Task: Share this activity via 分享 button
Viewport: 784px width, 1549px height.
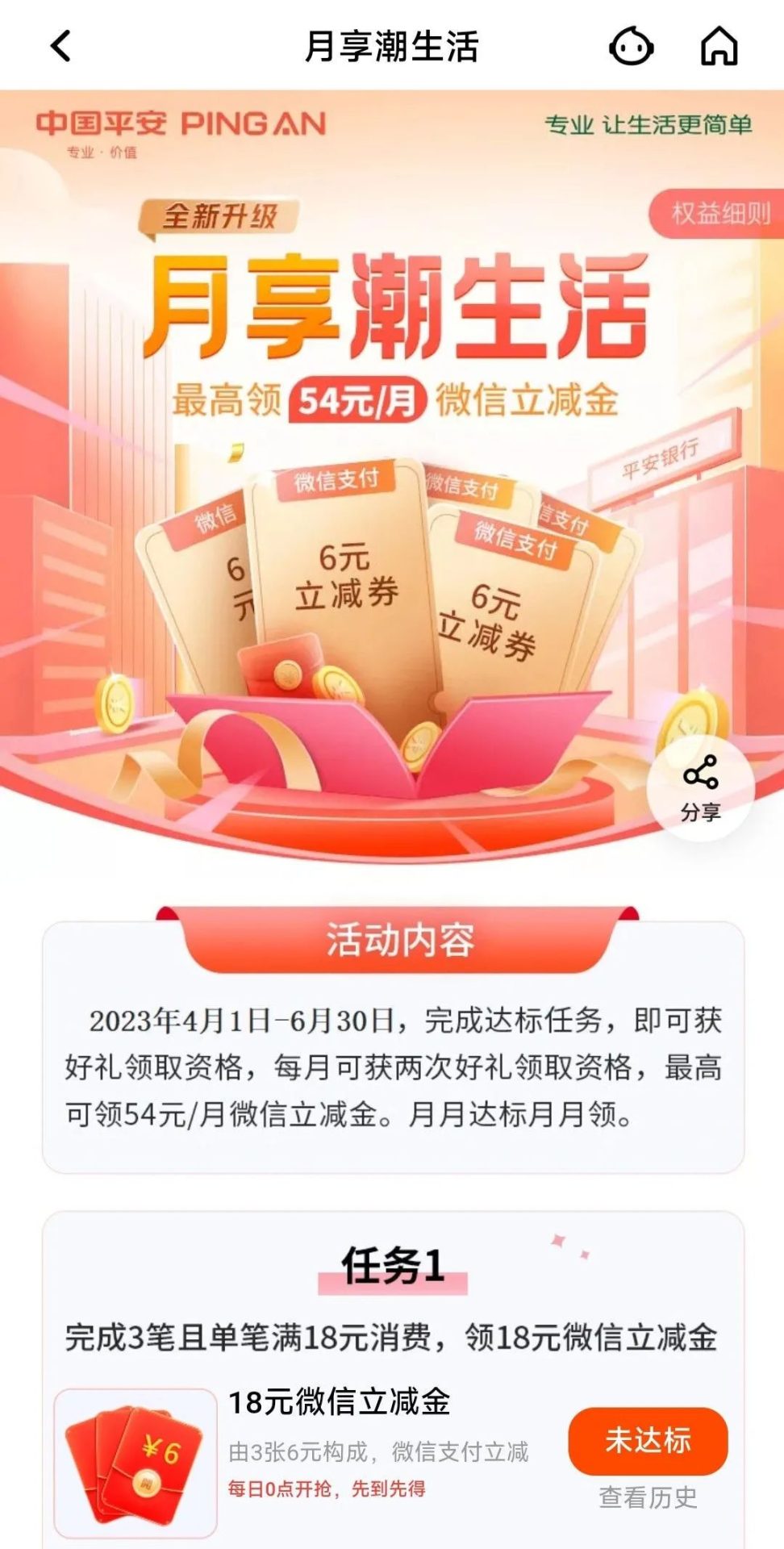Action: [700, 788]
